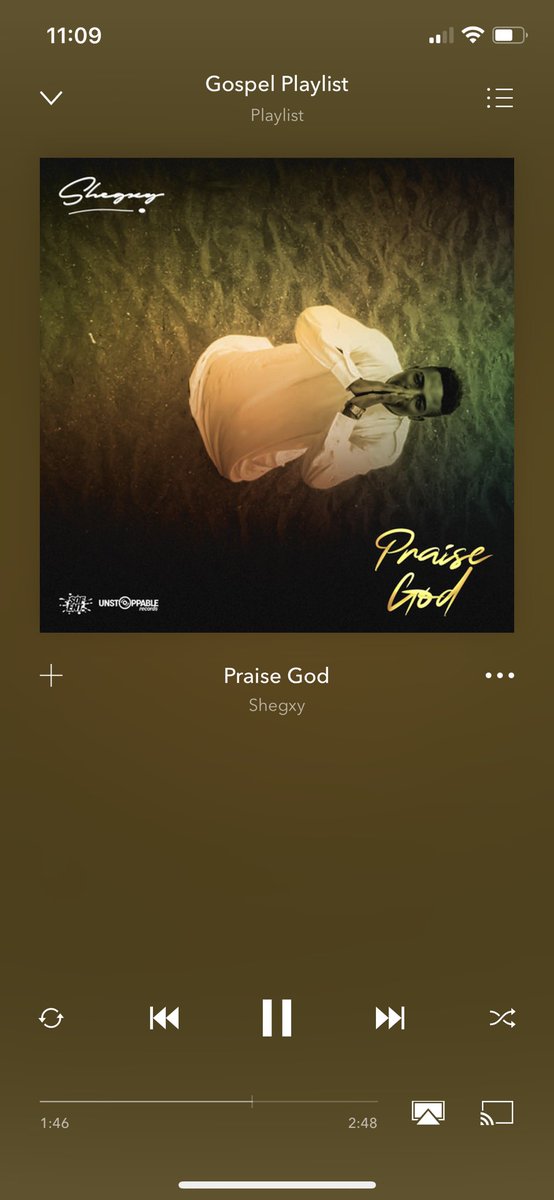Skip to the previous track
Screen dimensions: 554x1200
pos(164,1018)
